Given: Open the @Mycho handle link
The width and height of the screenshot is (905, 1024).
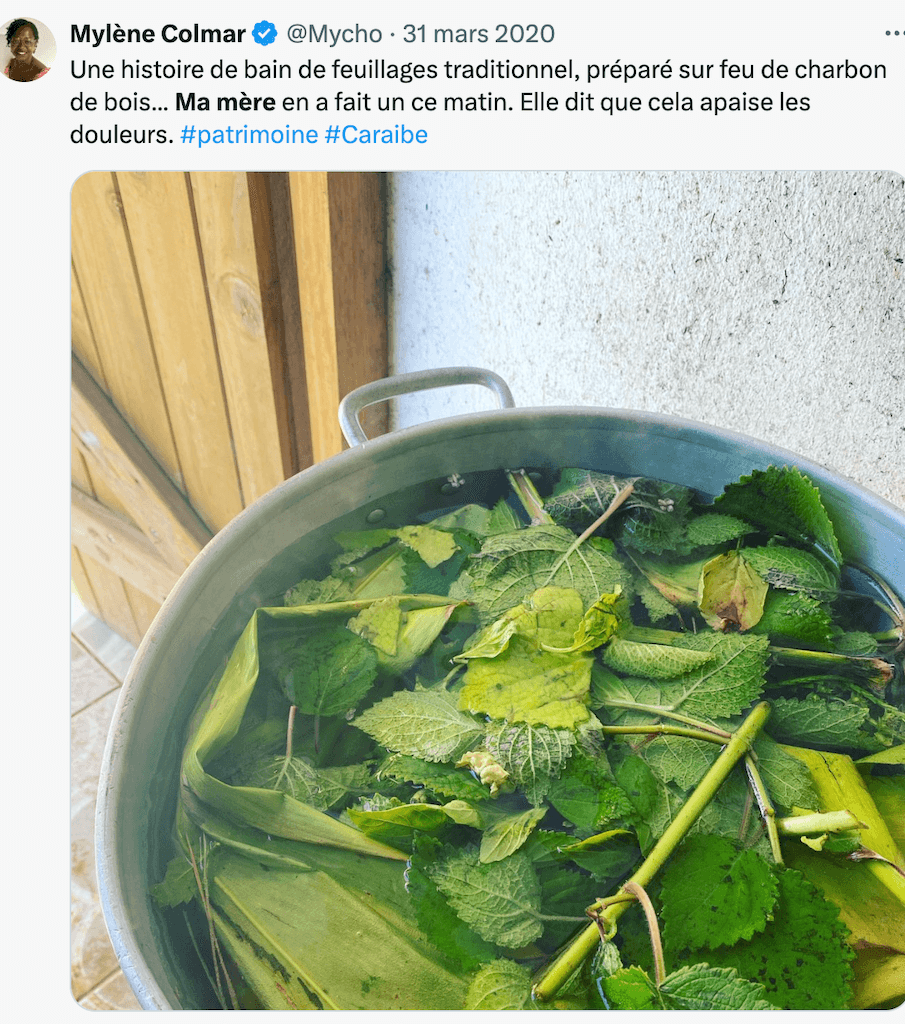Looking at the screenshot, I should coord(334,34).
